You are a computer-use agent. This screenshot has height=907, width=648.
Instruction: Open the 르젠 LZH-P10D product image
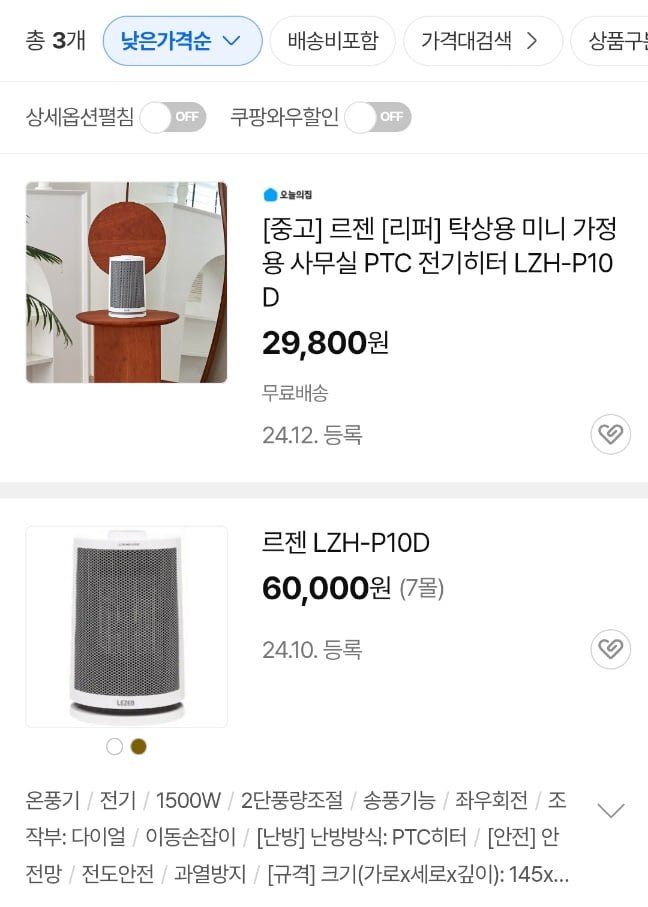(x=126, y=626)
